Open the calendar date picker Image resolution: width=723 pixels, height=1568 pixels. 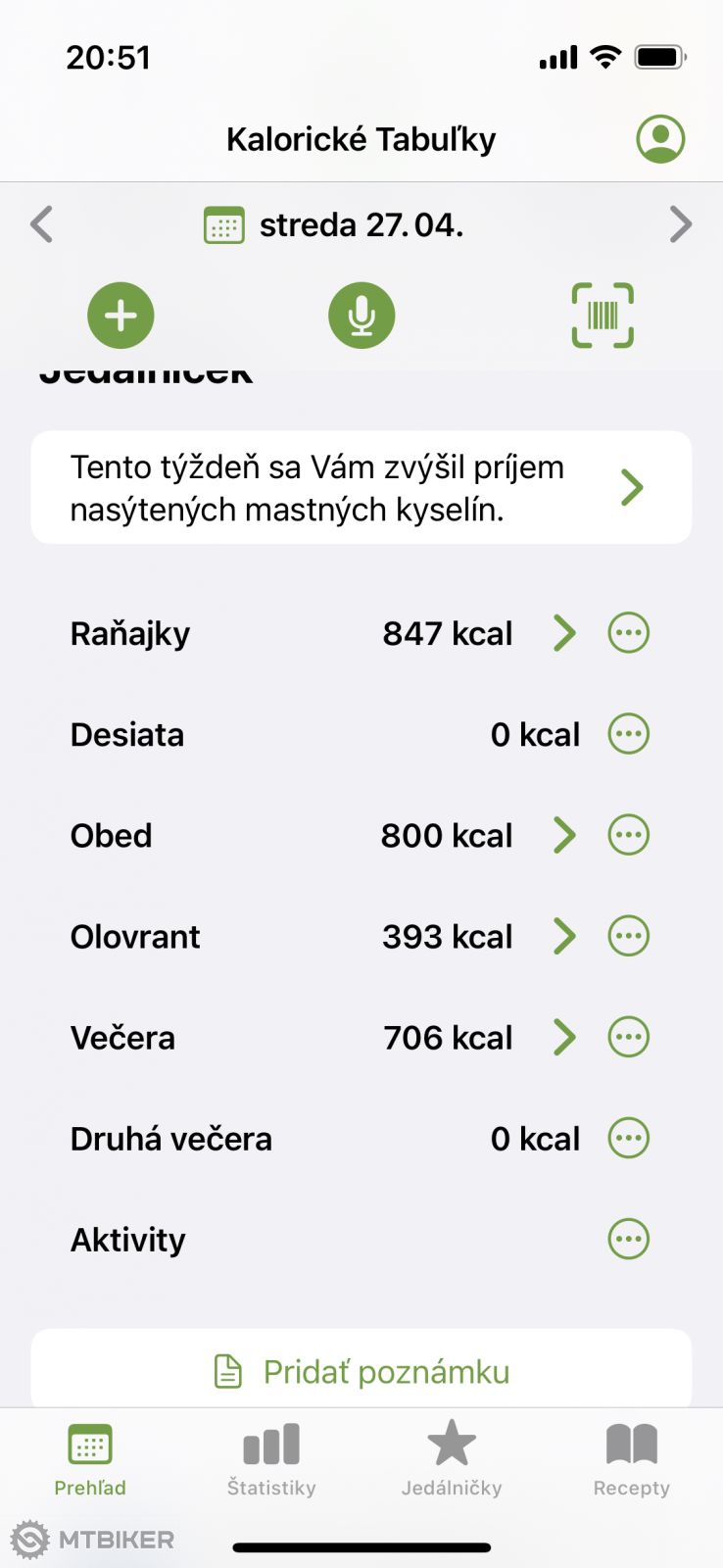point(224,225)
